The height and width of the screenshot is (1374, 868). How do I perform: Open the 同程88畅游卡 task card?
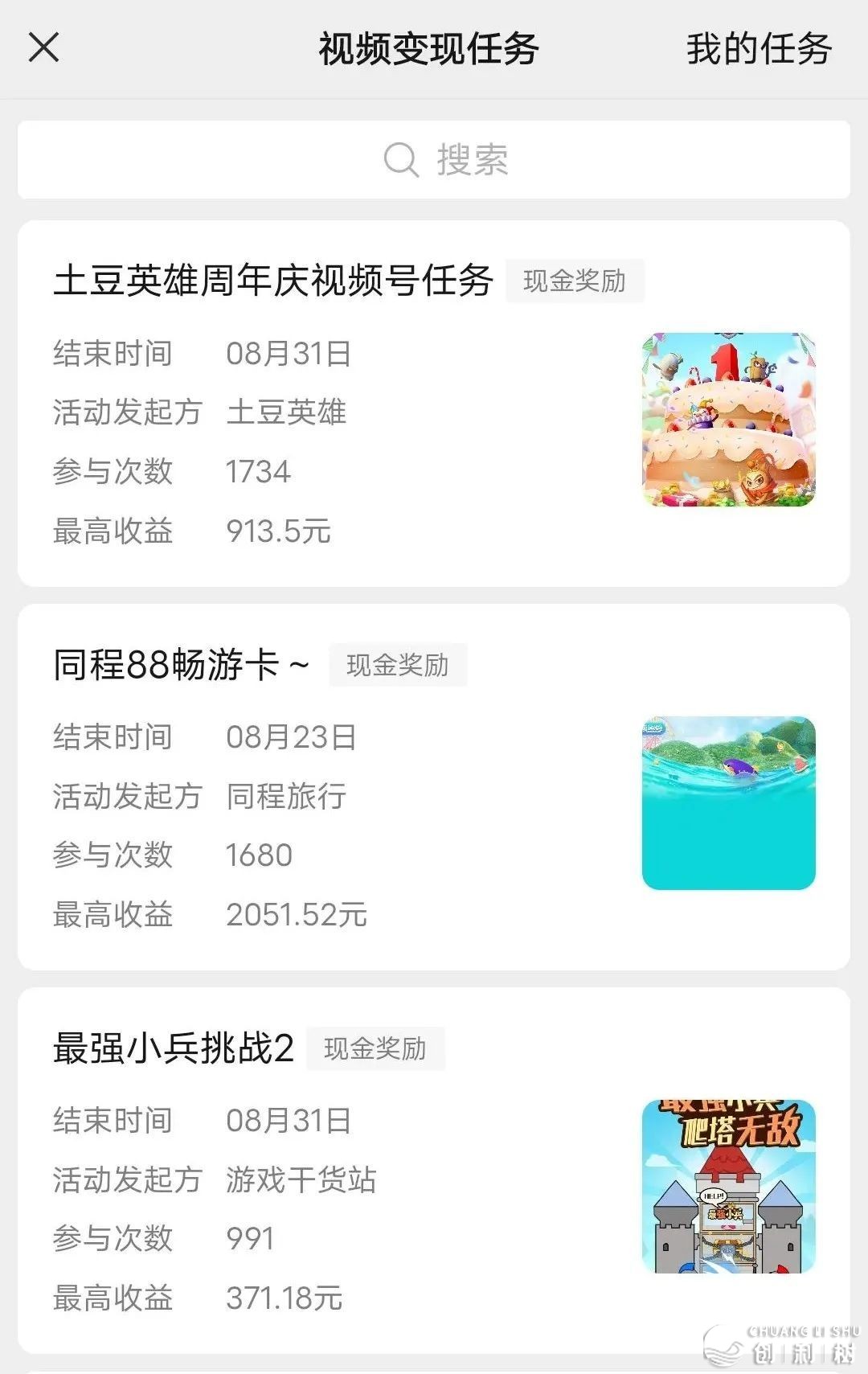(434, 786)
